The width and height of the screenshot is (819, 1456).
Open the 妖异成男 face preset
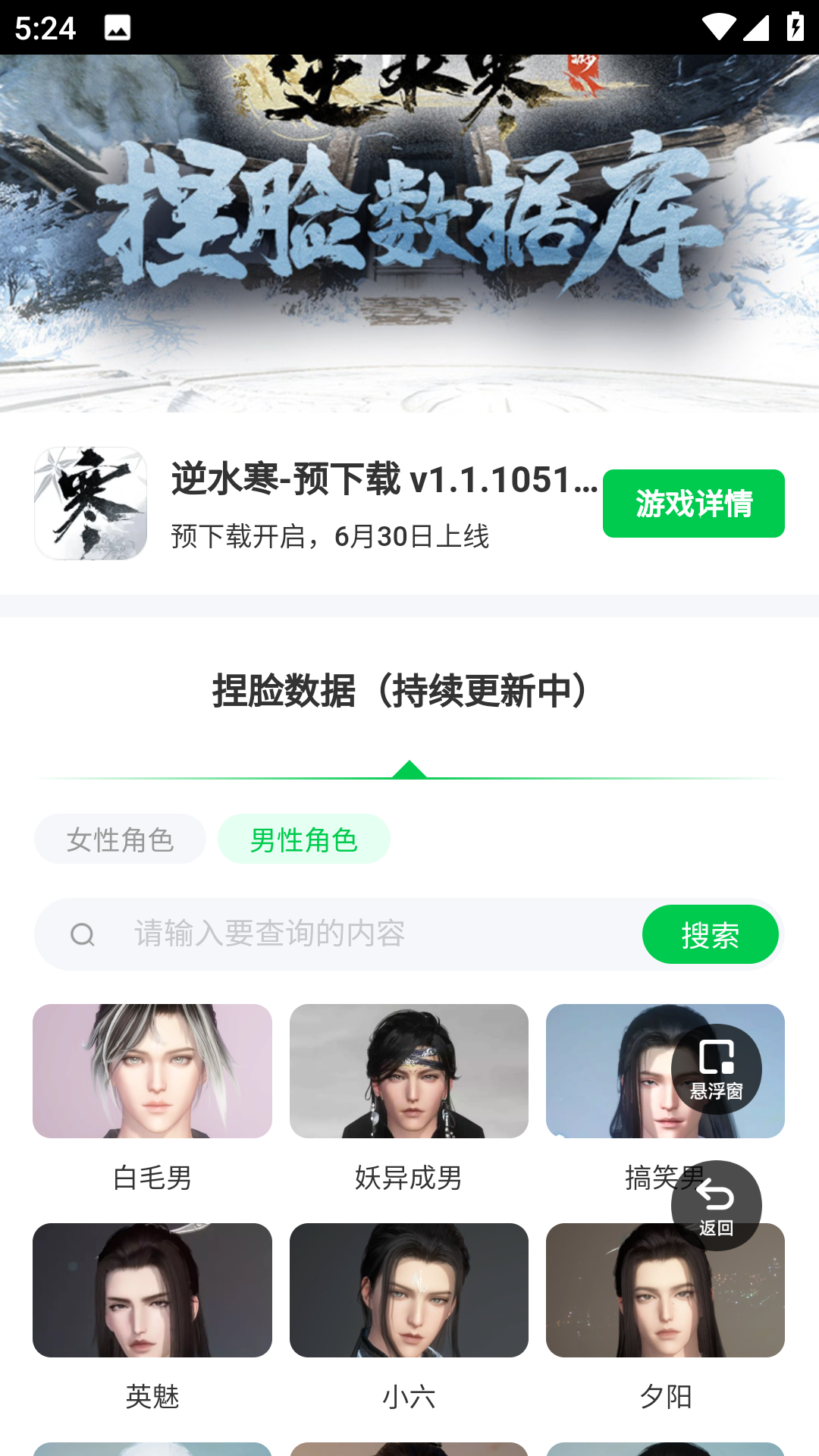(x=409, y=1071)
